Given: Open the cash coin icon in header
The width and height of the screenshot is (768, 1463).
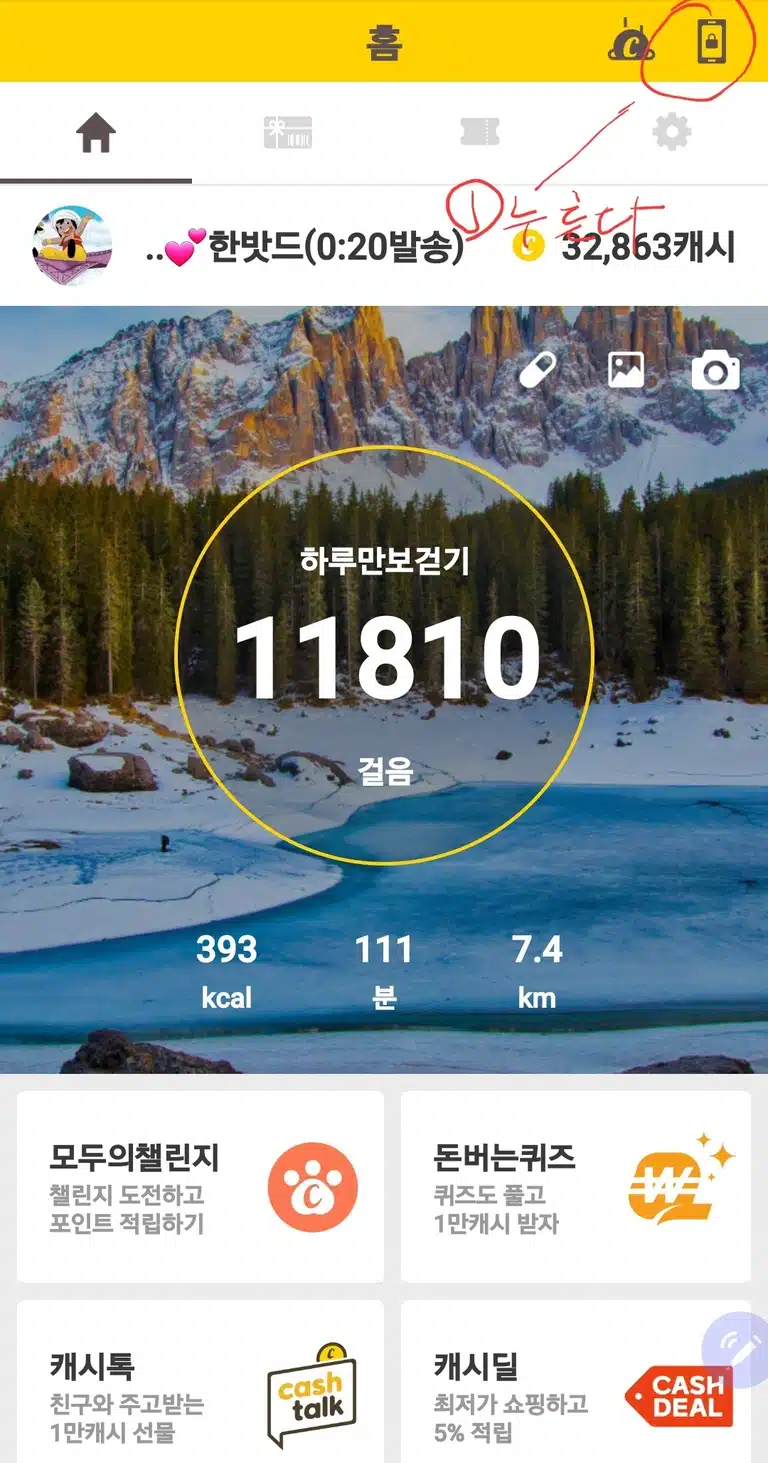Looking at the screenshot, I should coord(631,42).
